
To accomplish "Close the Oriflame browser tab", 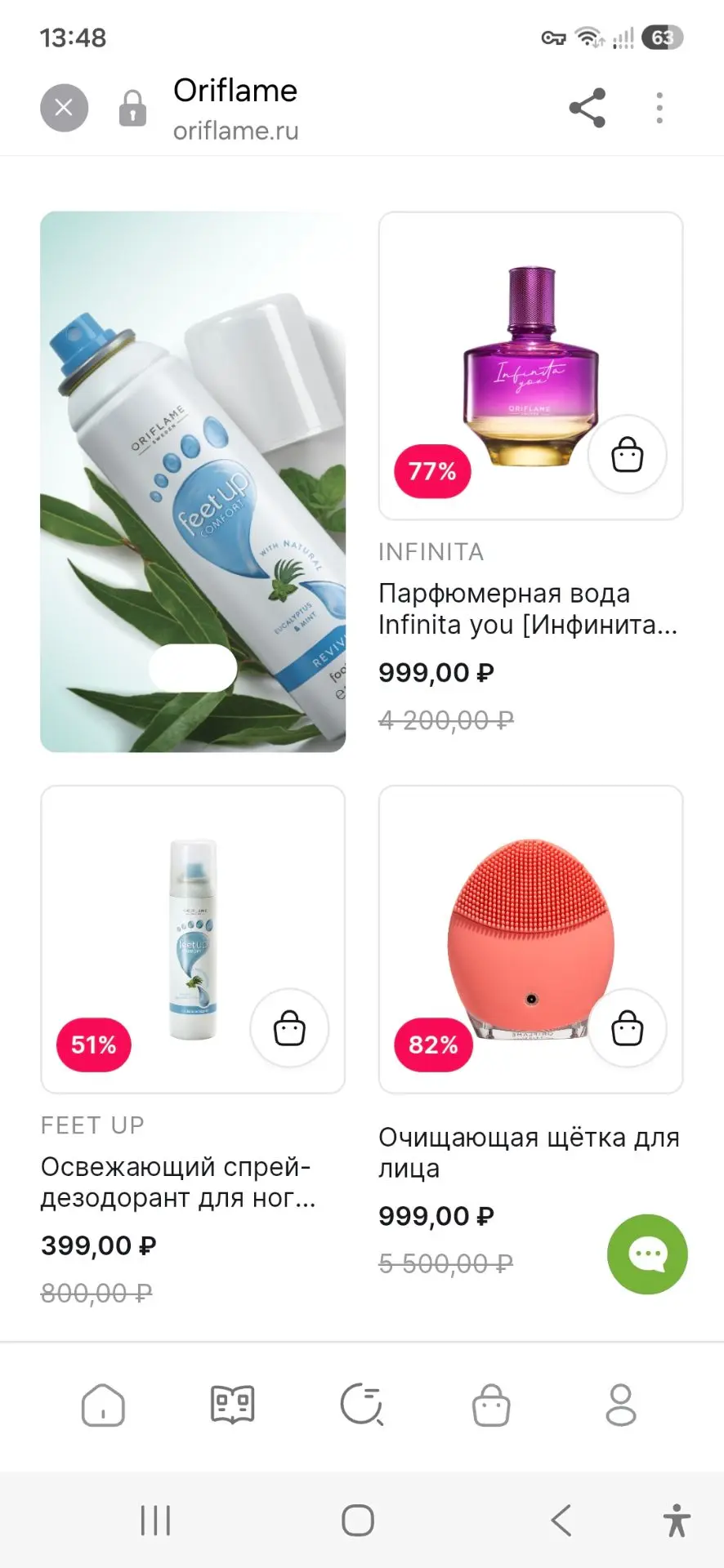I will click(x=64, y=108).
